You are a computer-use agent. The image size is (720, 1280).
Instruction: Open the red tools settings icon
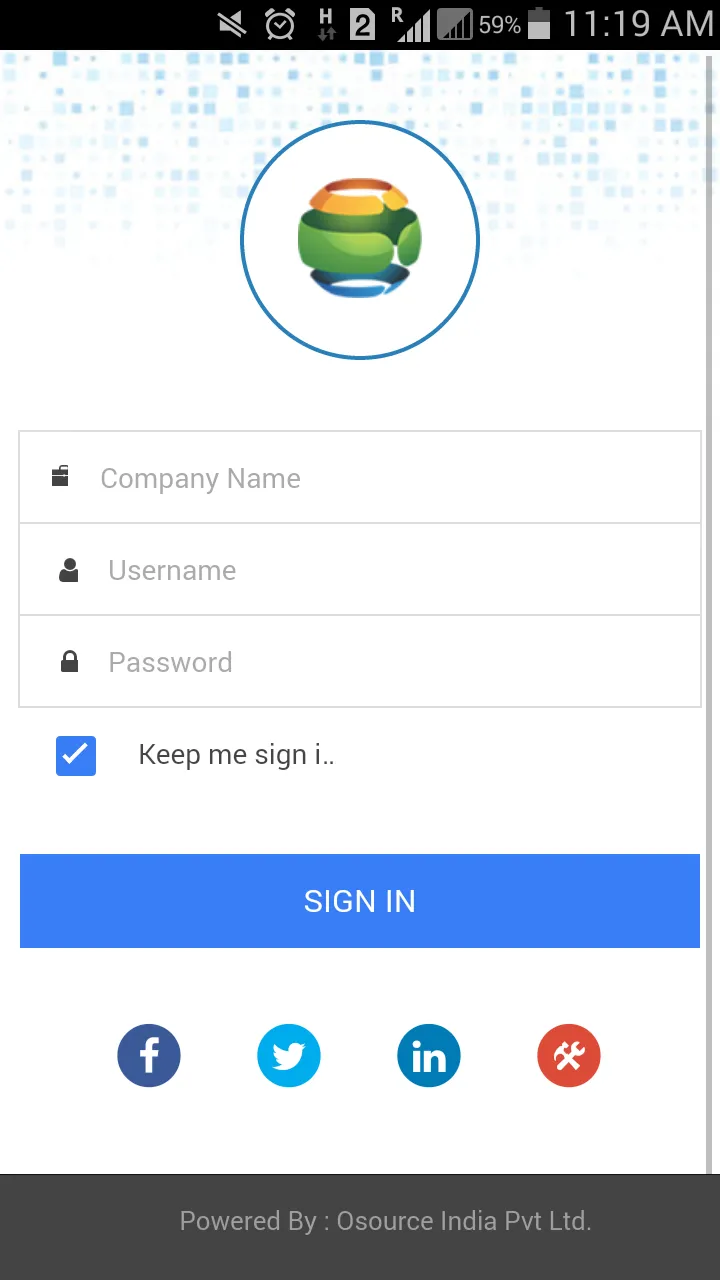coord(569,1056)
